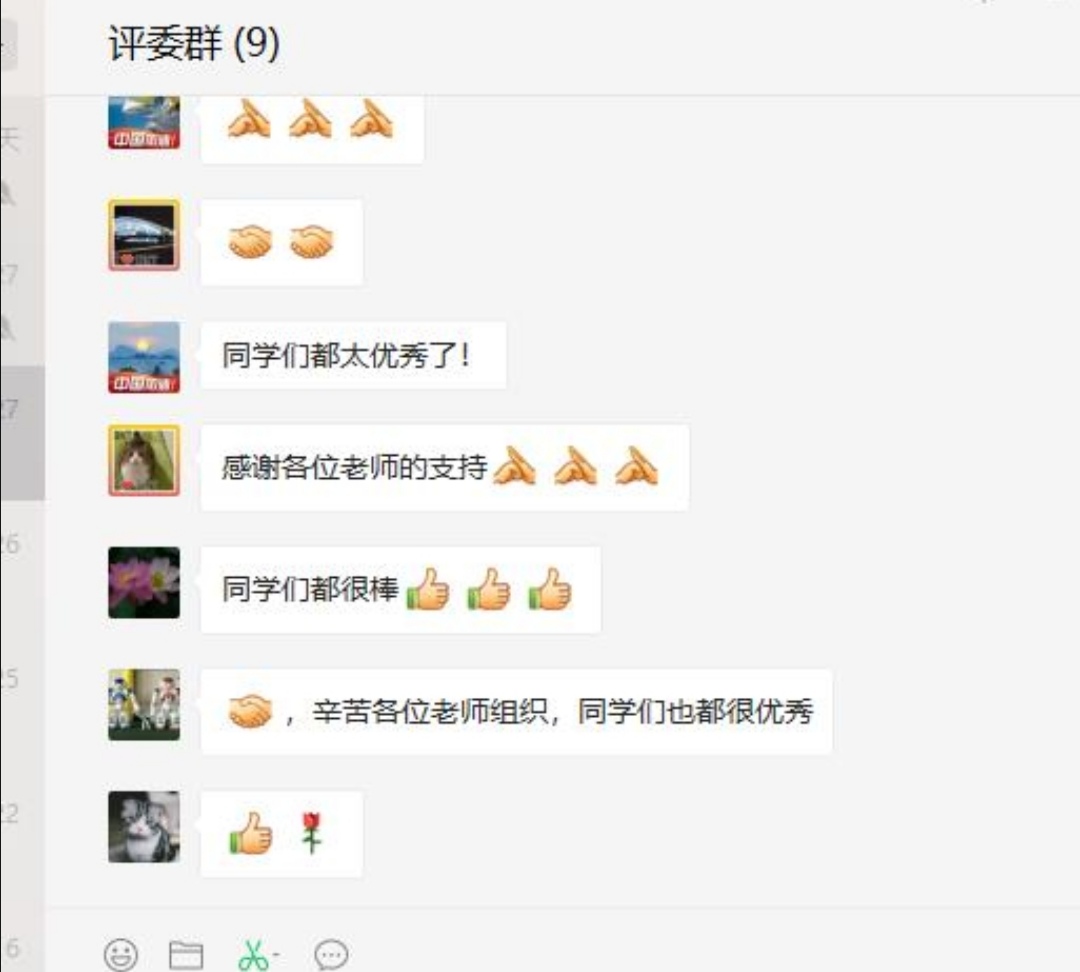Attach a file via folder icon
1080x972 pixels.
185,955
